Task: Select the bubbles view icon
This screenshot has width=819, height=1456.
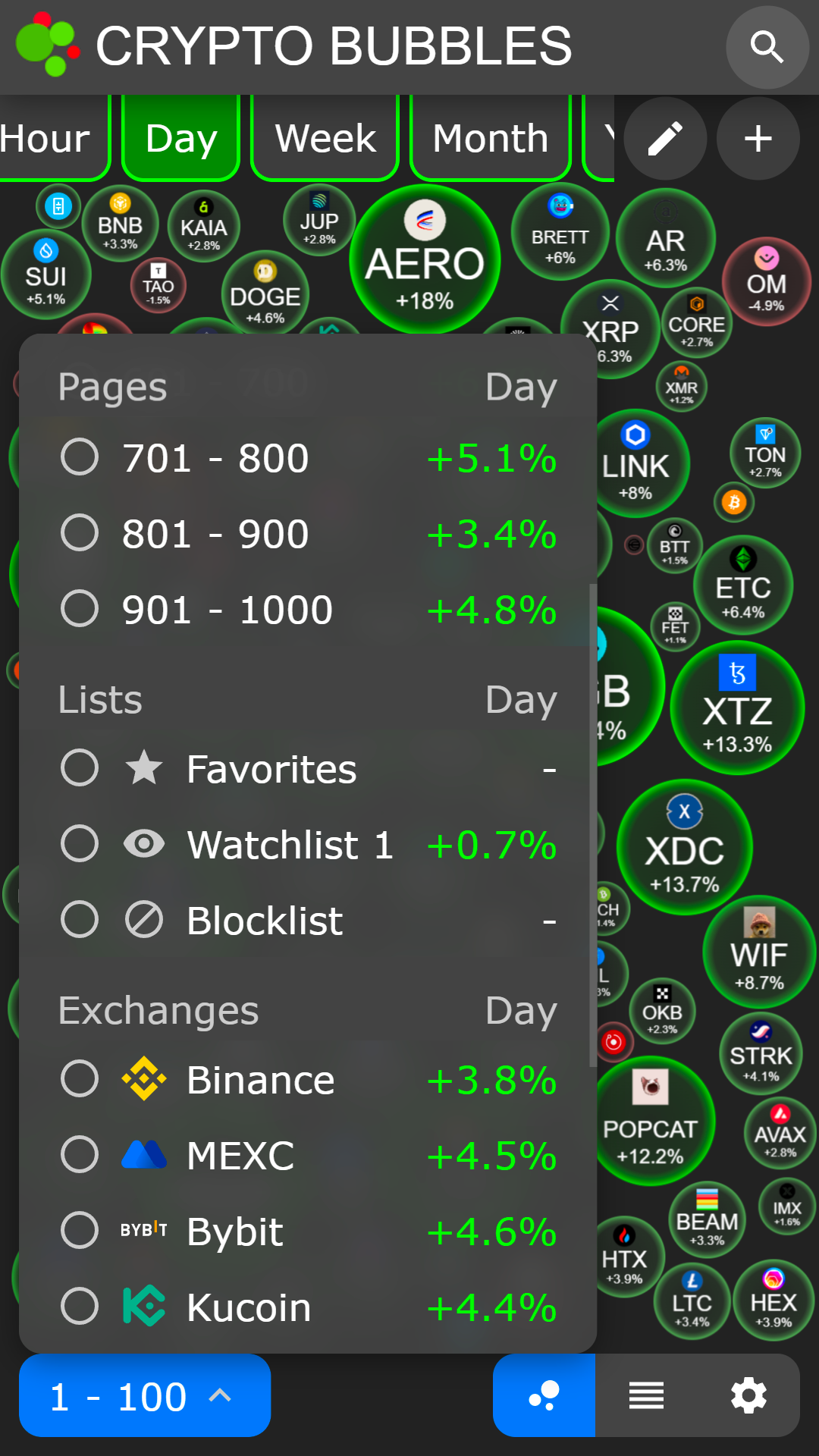Action: [x=544, y=1395]
